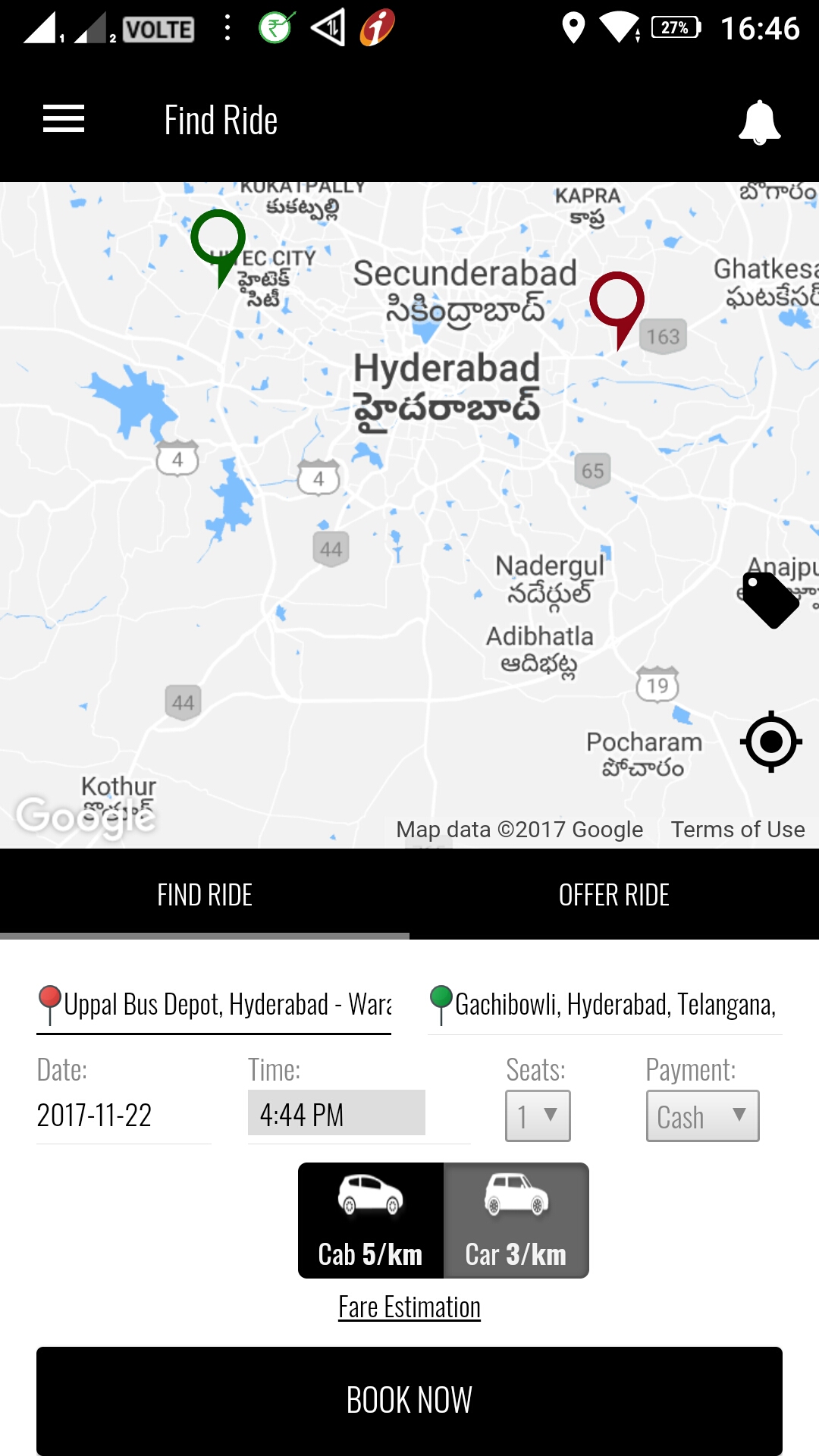Expand the Cash payment dropdown

(702, 1116)
